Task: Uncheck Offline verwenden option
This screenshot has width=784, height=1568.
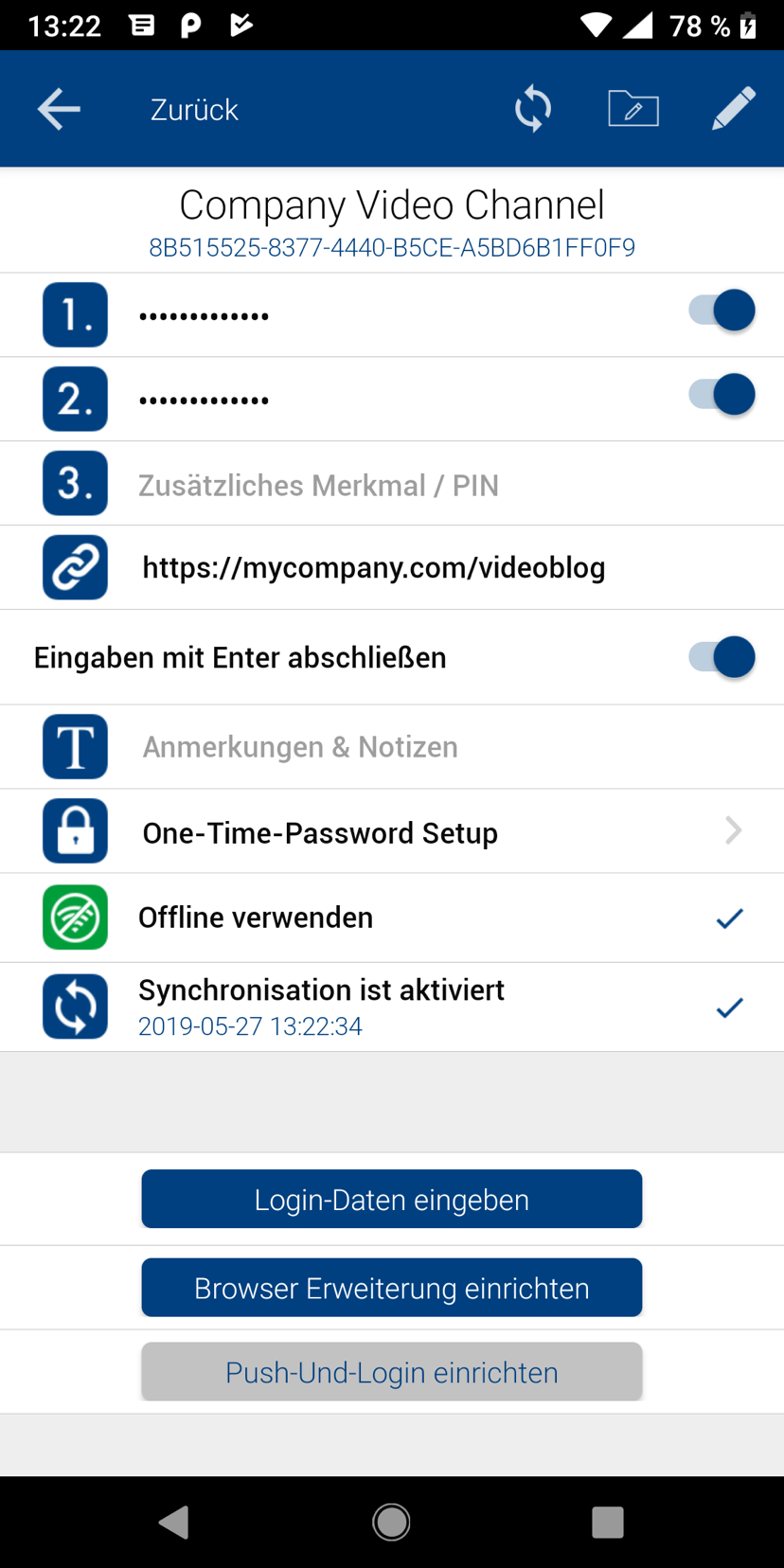Action: click(729, 918)
